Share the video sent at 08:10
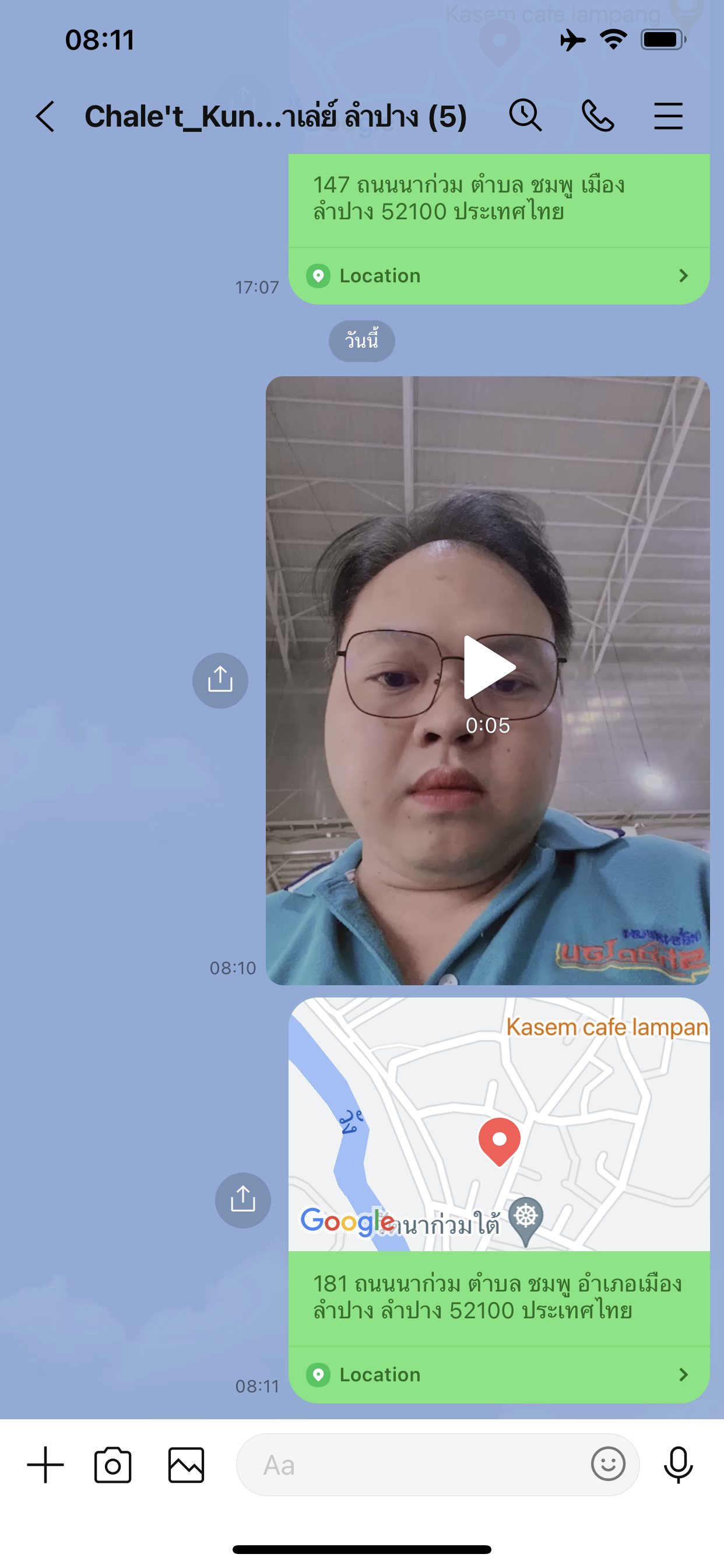The image size is (724, 1568). click(x=220, y=681)
